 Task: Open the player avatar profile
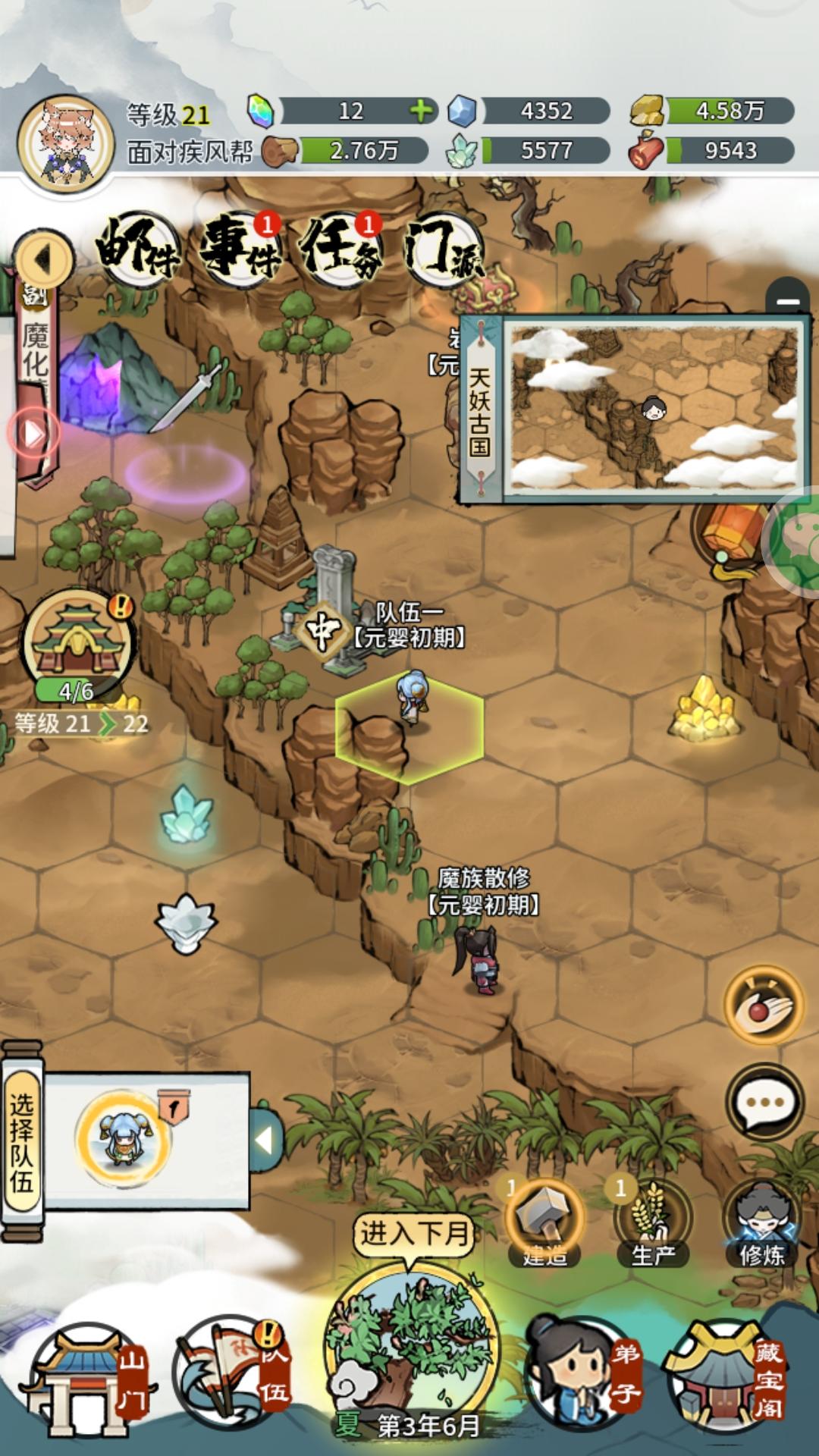(x=65, y=143)
